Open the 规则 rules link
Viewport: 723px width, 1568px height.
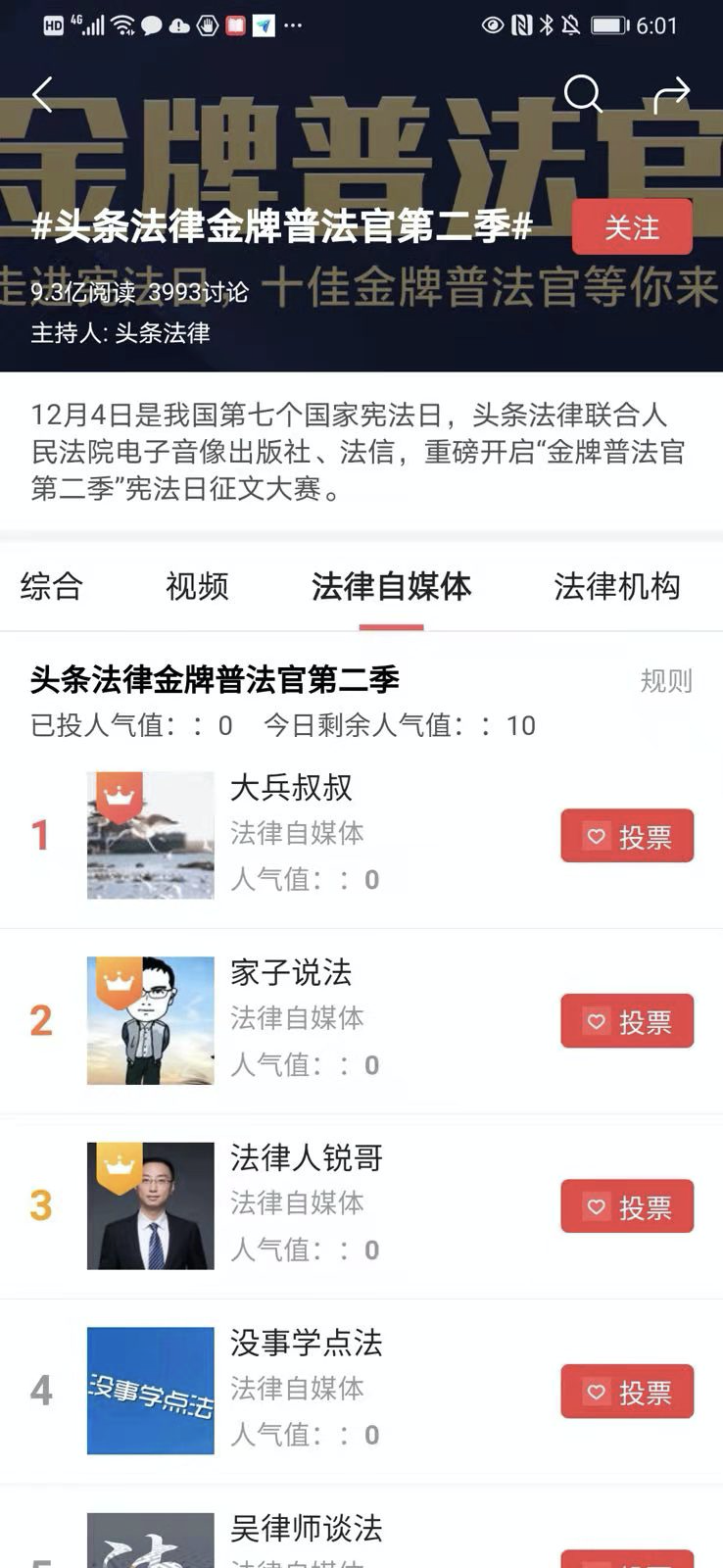[666, 681]
